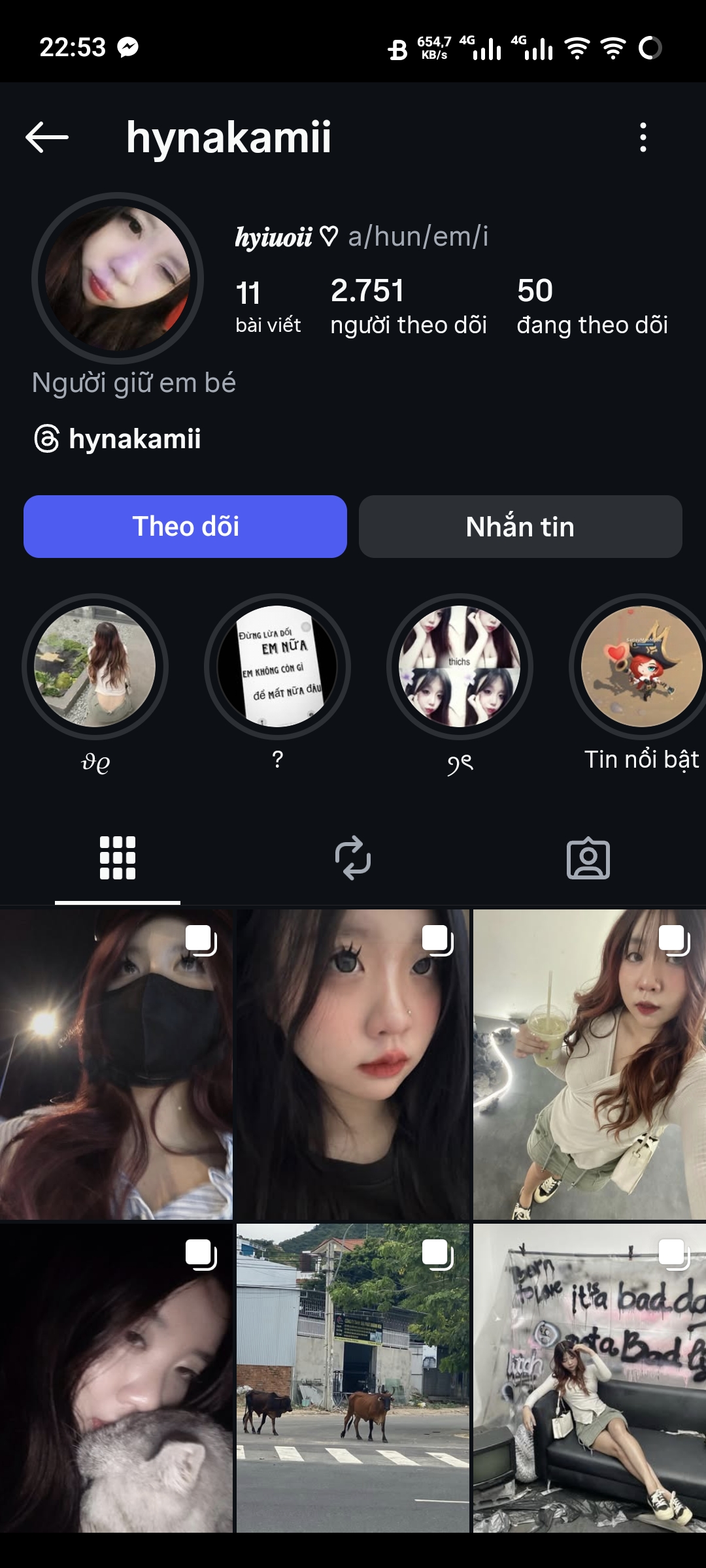This screenshot has height=1568, width=706.
Task: Open the highlight with the four-selfie collage
Action: [x=460, y=666]
